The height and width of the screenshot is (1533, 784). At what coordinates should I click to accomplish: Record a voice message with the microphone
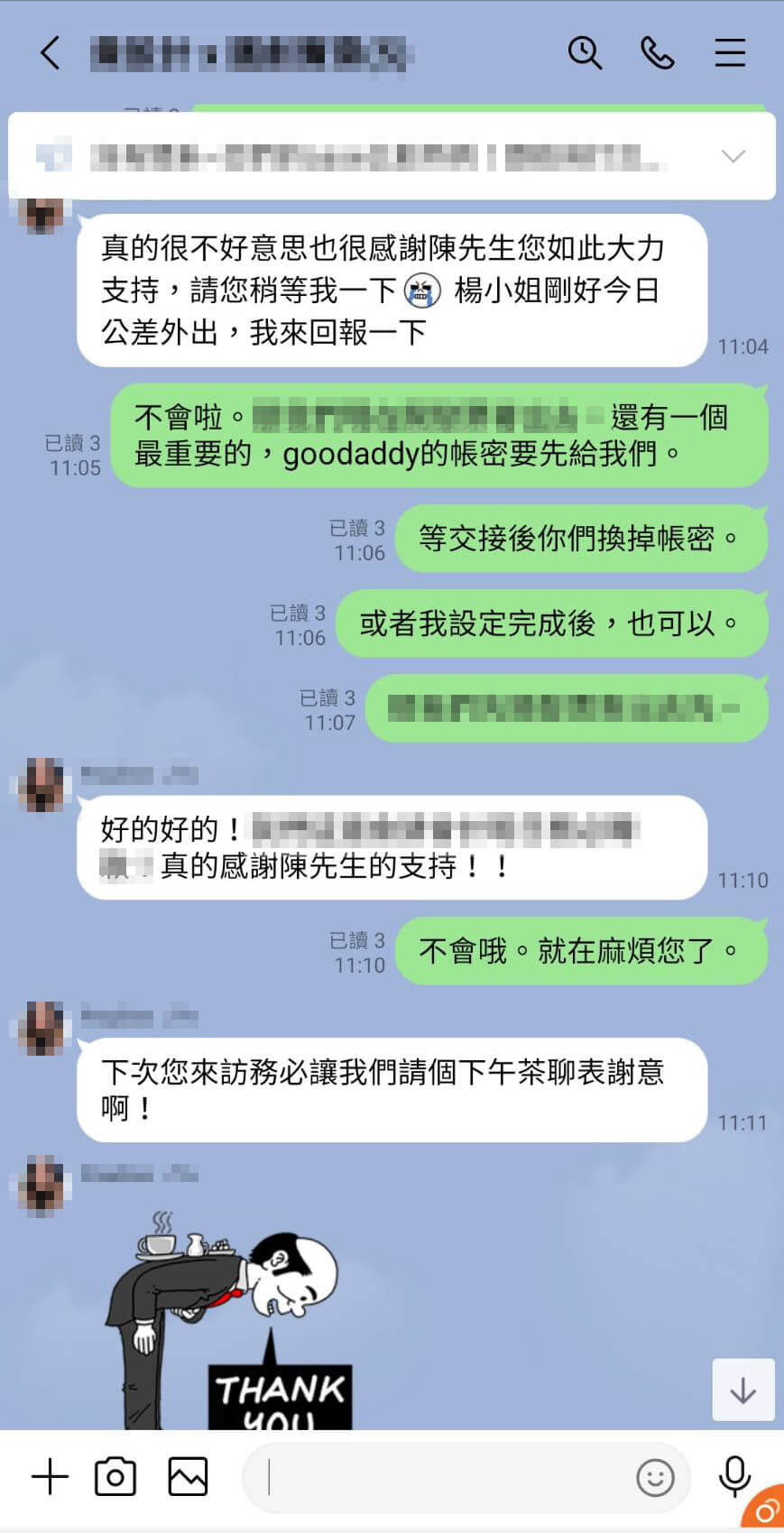point(734,1477)
